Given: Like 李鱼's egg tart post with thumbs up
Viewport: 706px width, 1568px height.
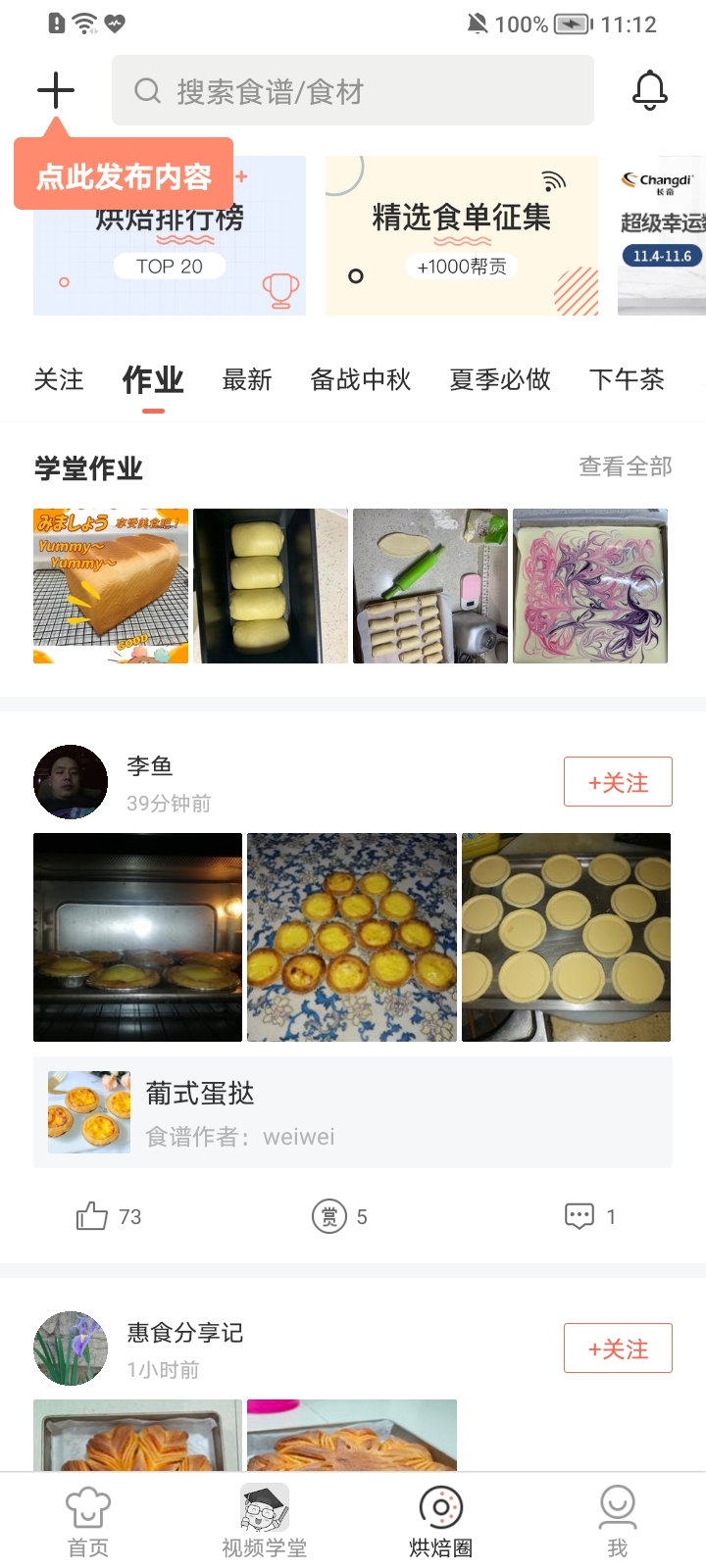Looking at the screenshot, I should (91, 1216).
